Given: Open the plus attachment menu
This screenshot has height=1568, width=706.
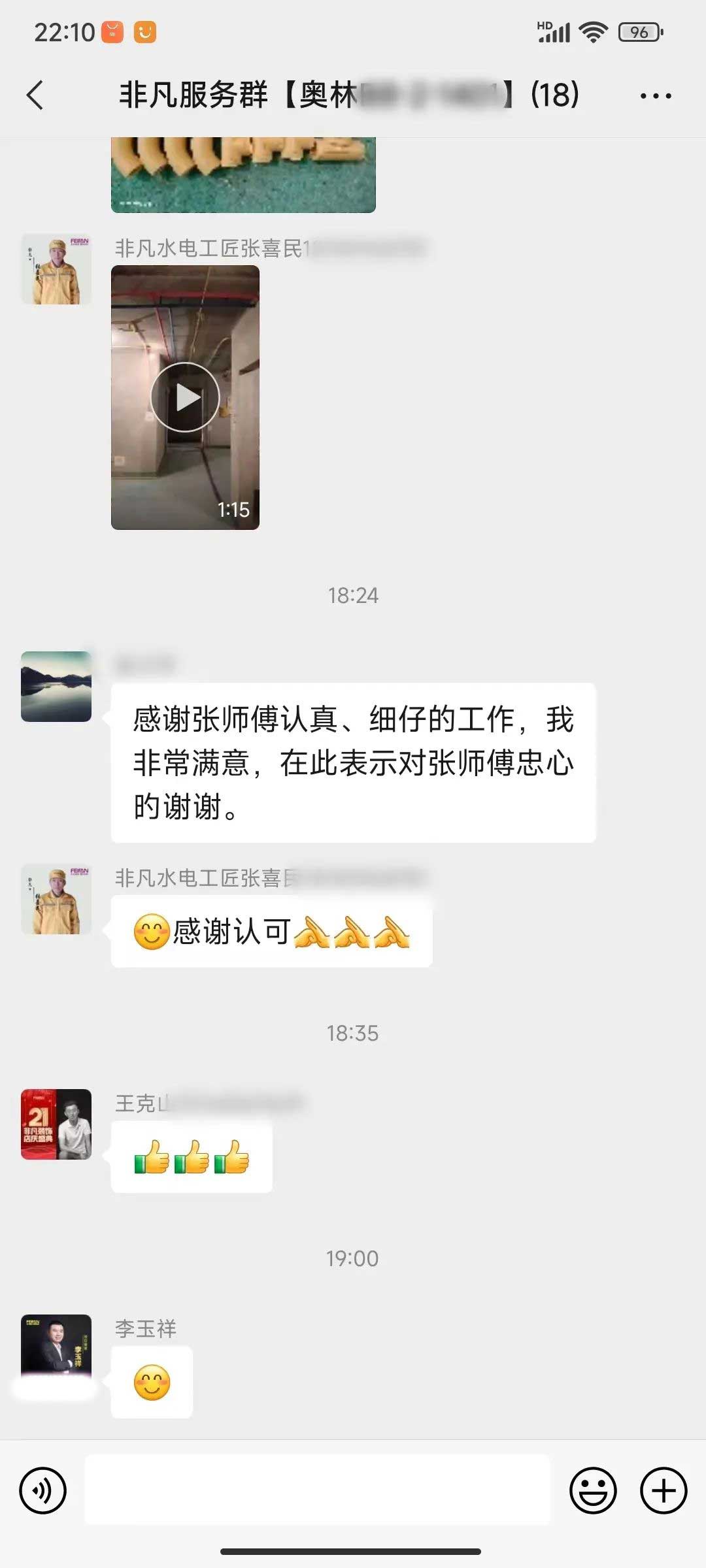Looking at the screenshot, I should (x=663, y=1490).
